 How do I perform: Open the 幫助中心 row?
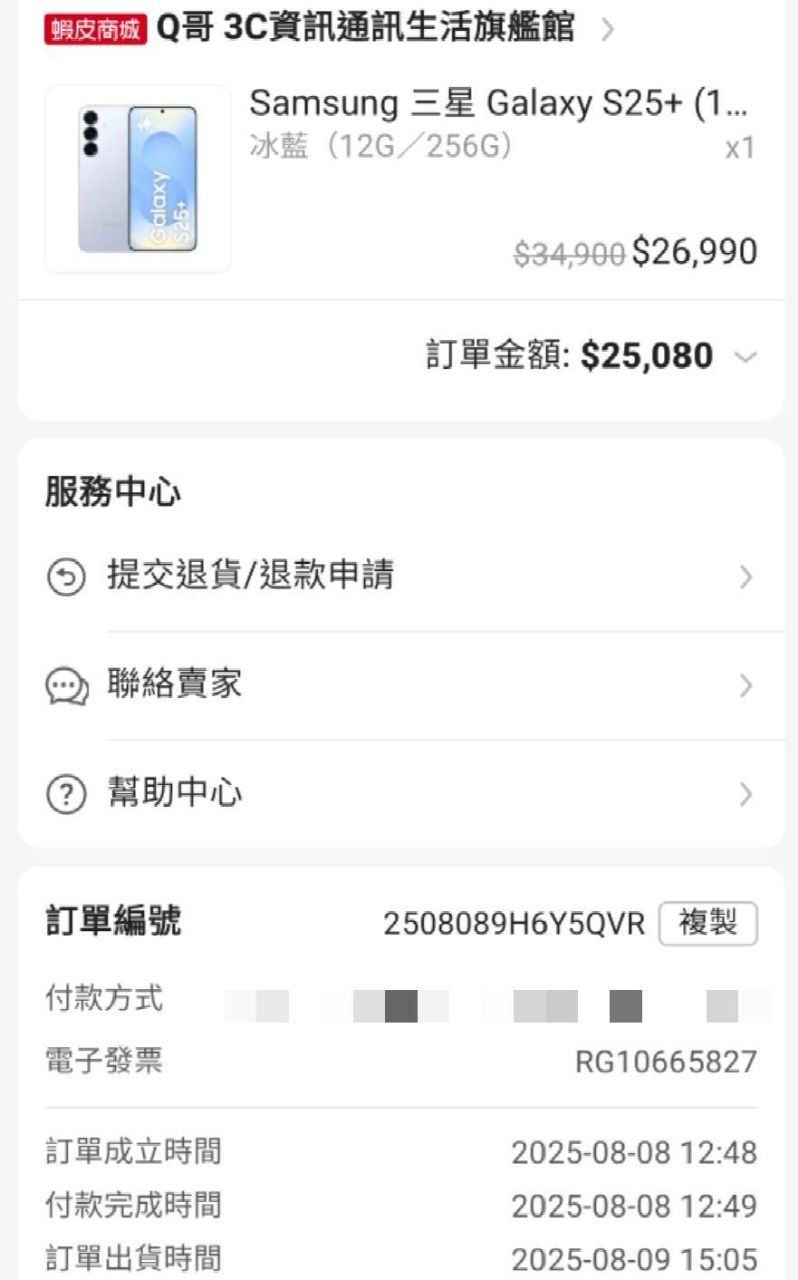point(400,795)
